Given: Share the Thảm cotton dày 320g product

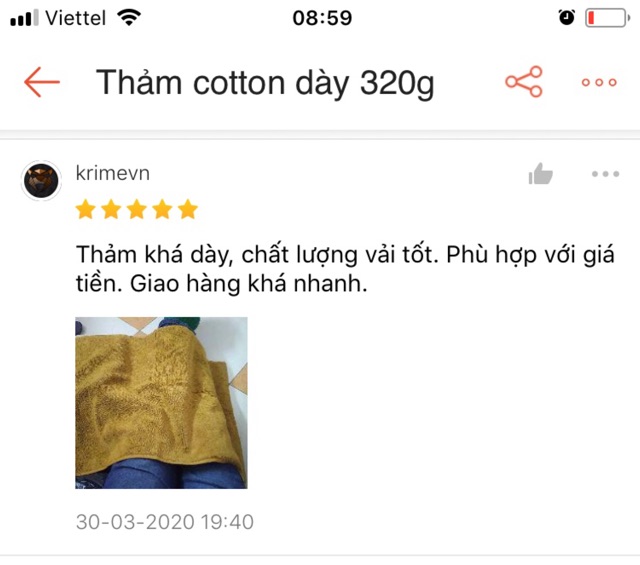Looking at the screenshot, I should tap(523, 82).
